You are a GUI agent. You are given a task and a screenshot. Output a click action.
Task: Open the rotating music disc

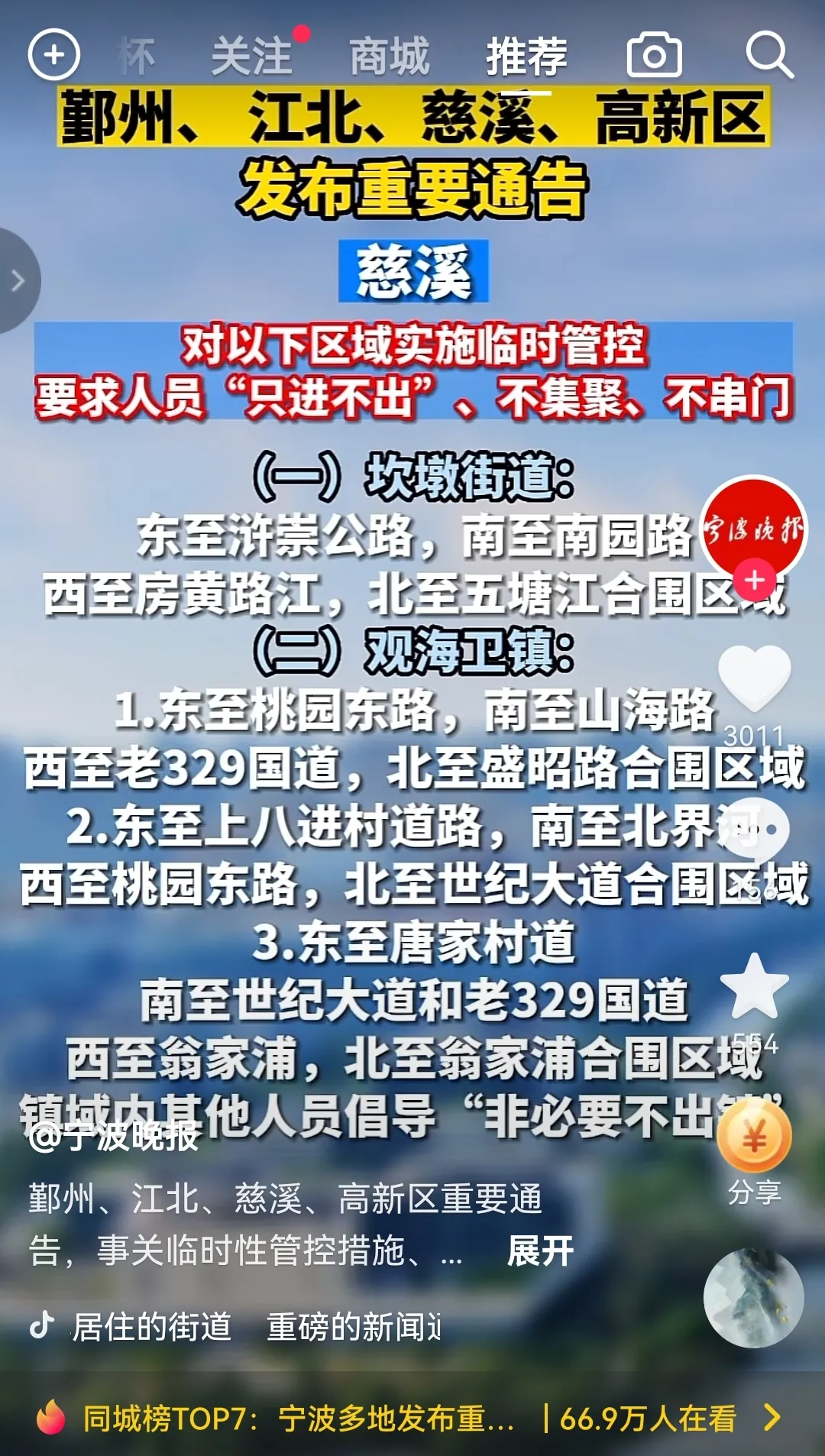(753, 1297)
